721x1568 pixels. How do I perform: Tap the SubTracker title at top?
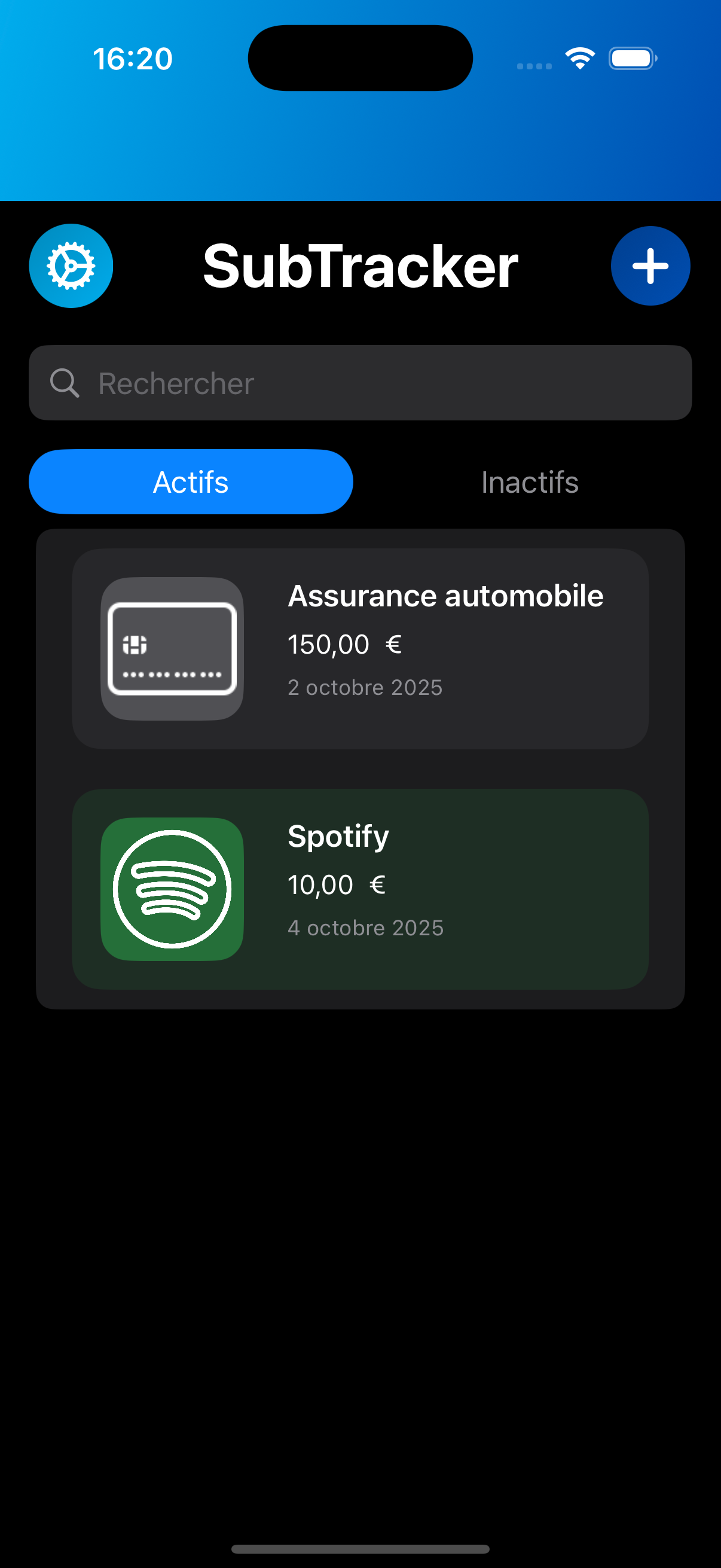361,265
